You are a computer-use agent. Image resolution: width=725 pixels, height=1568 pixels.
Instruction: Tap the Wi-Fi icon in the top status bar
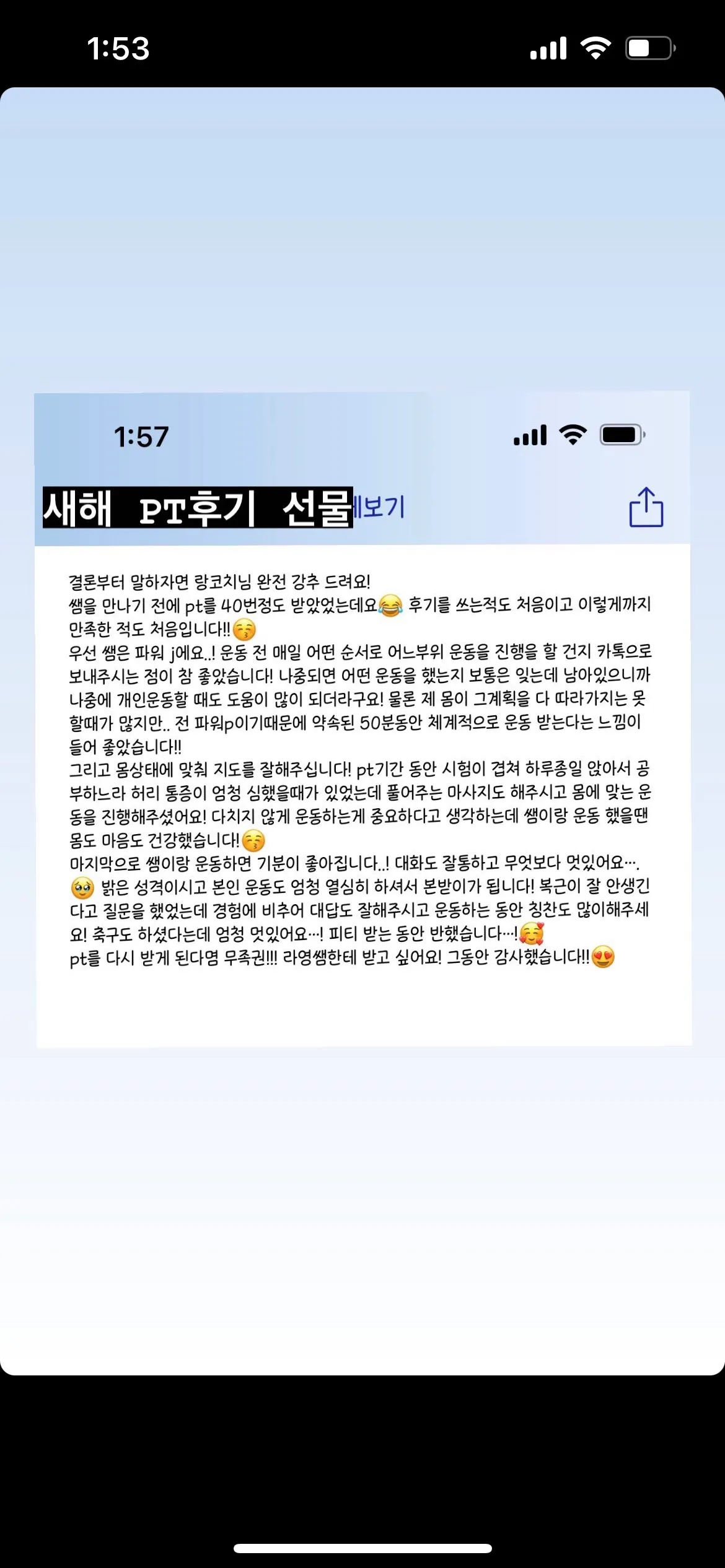tap(597, 46)
